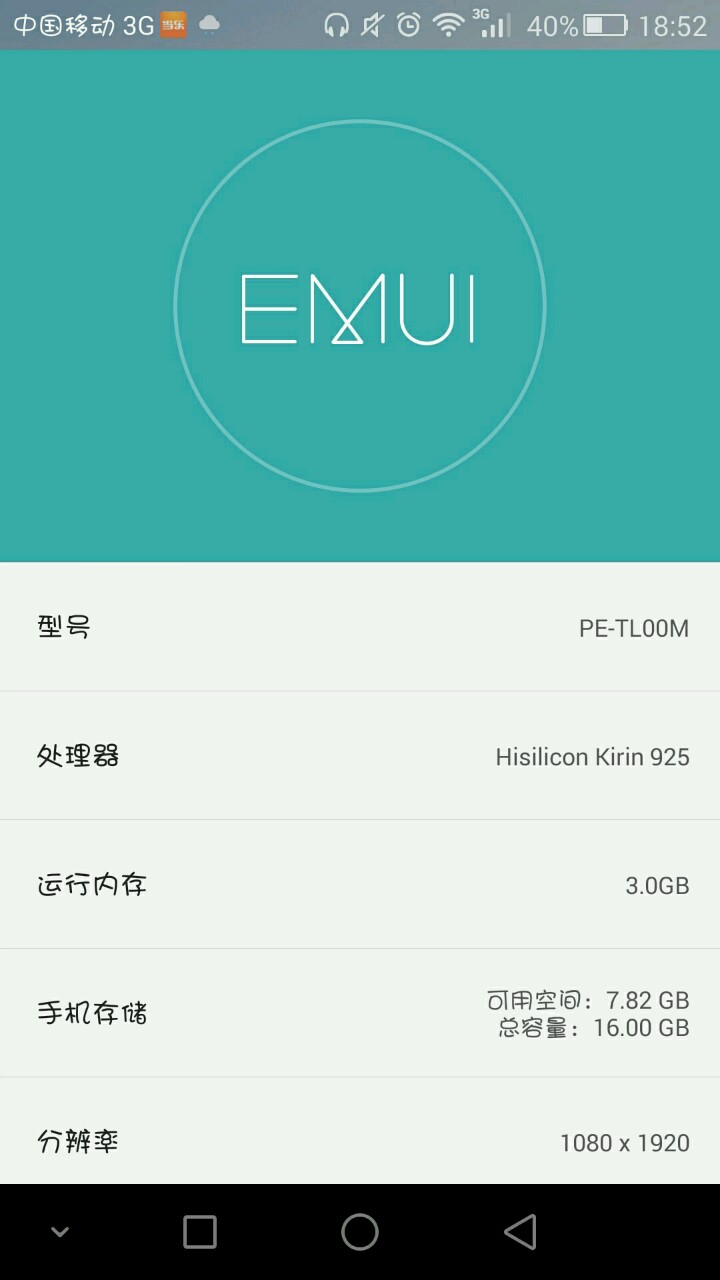Go back using the navigation bar
This screenshot has width=720, height=1280.
(x=520, y=1232)
